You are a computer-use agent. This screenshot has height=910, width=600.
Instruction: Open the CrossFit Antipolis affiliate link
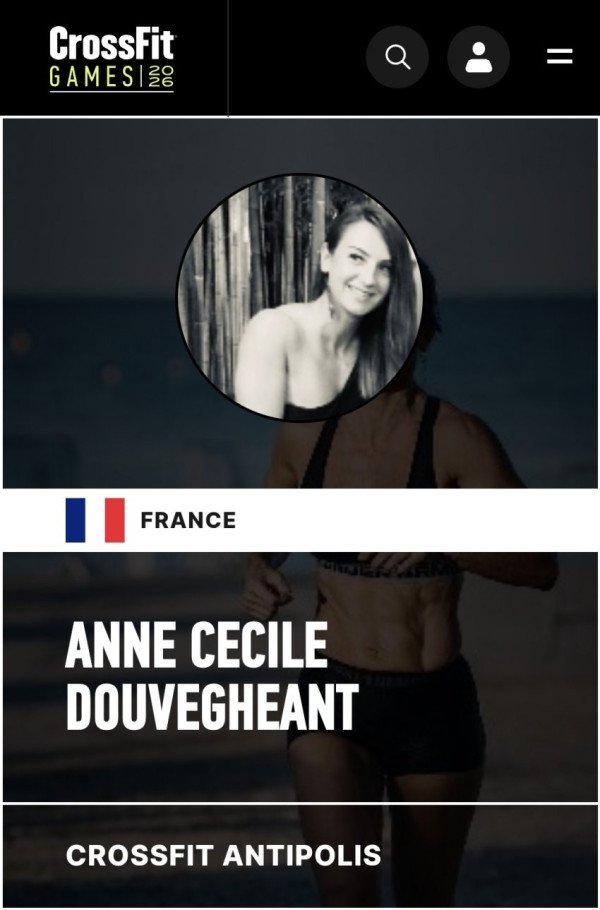coord(223,856)
